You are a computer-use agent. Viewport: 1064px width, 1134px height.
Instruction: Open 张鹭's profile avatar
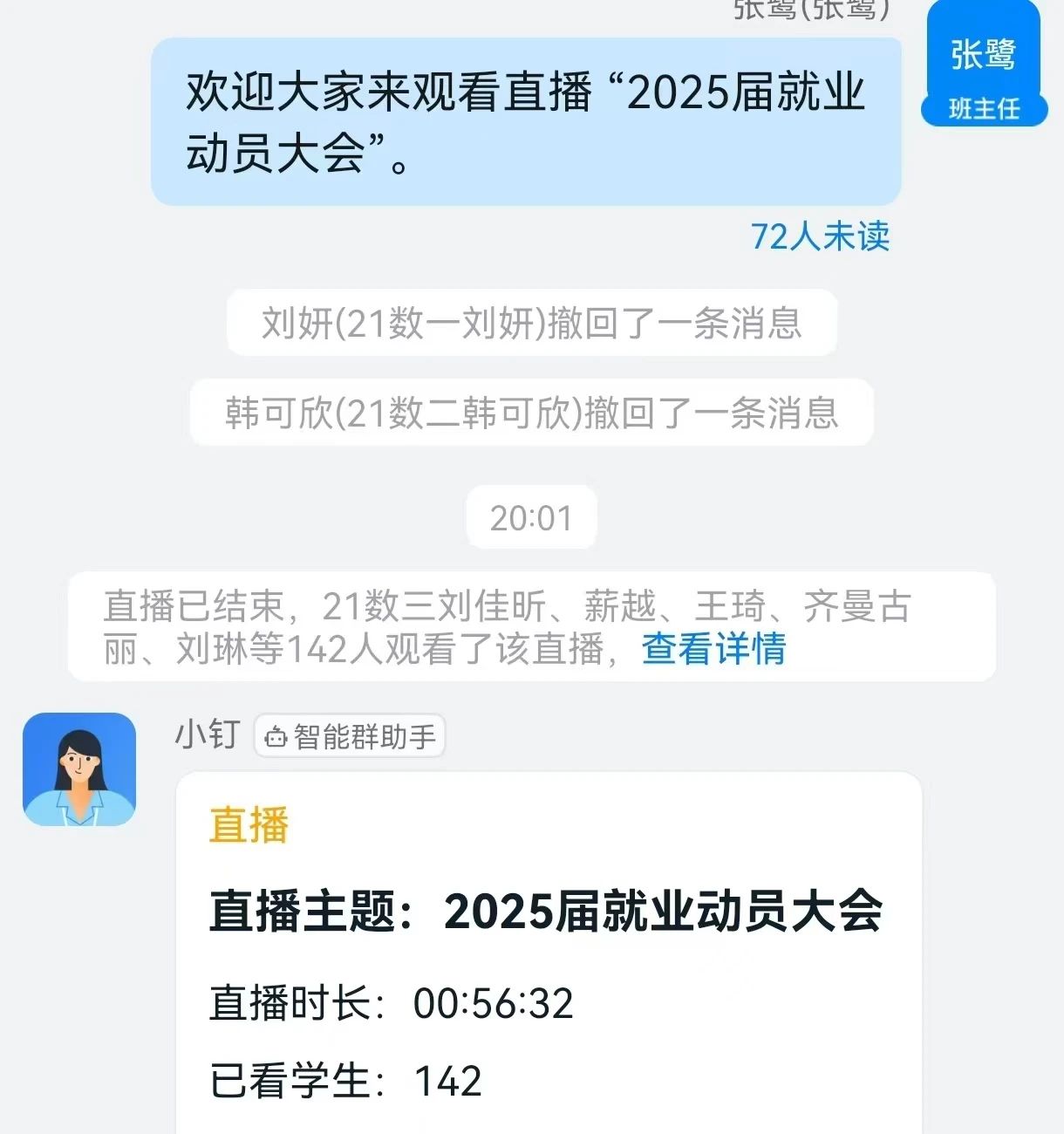(984, 65)
